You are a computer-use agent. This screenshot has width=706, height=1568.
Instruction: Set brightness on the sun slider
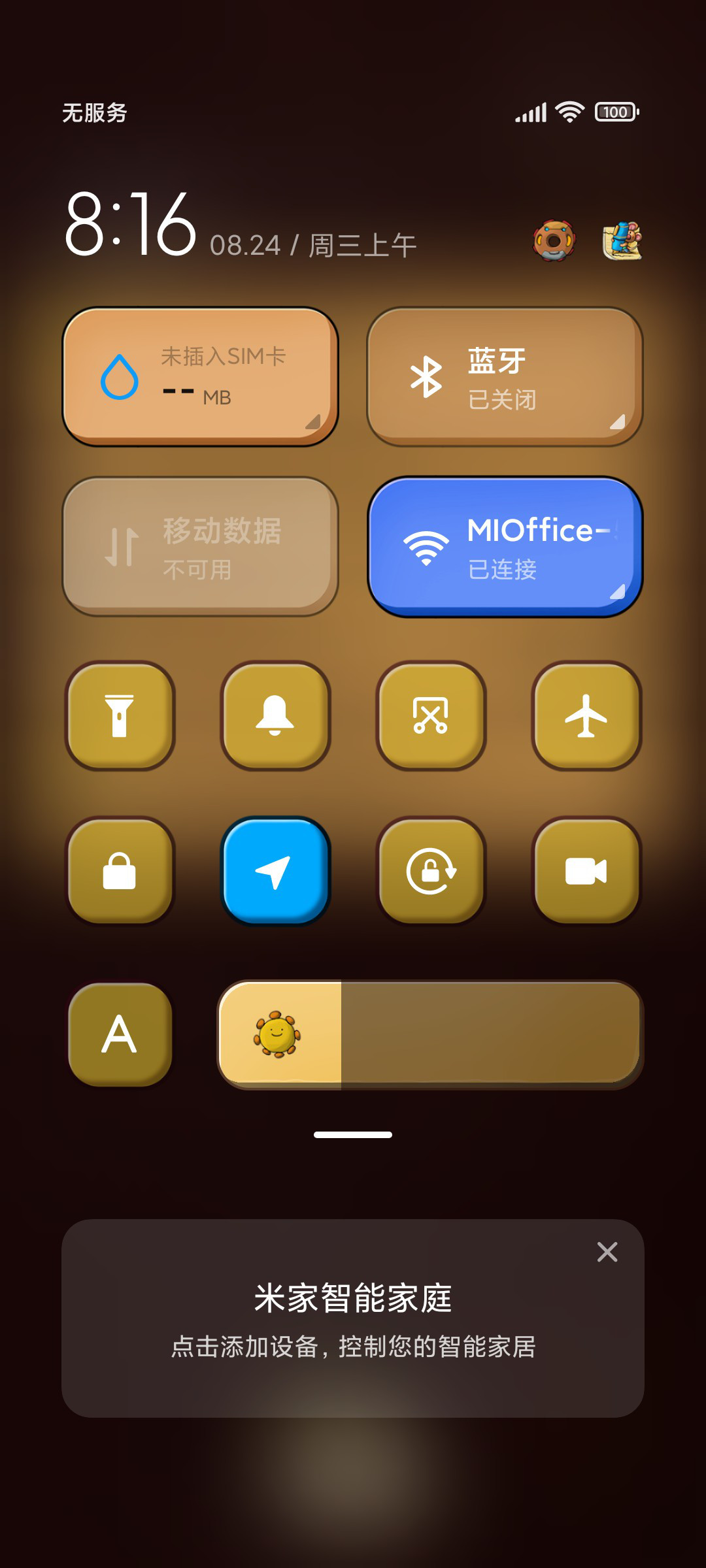pyautogui.click(x=431, y=1034)
